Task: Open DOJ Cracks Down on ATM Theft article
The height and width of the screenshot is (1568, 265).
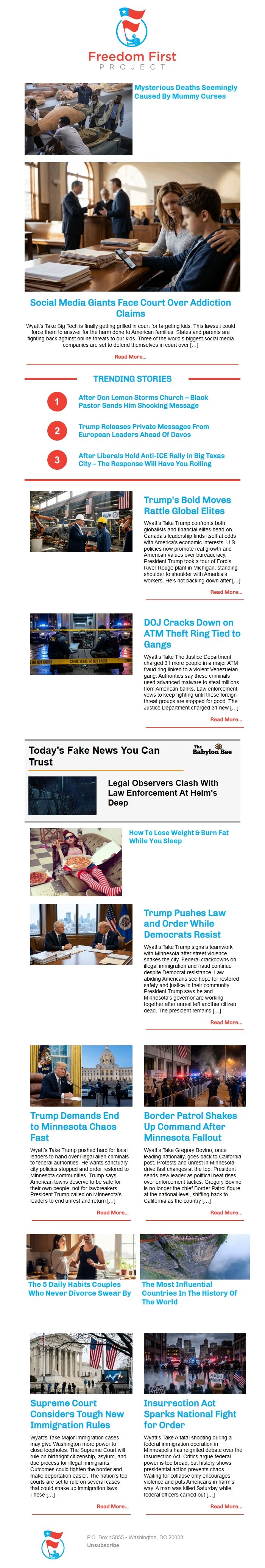Action: tap(192, 633)
